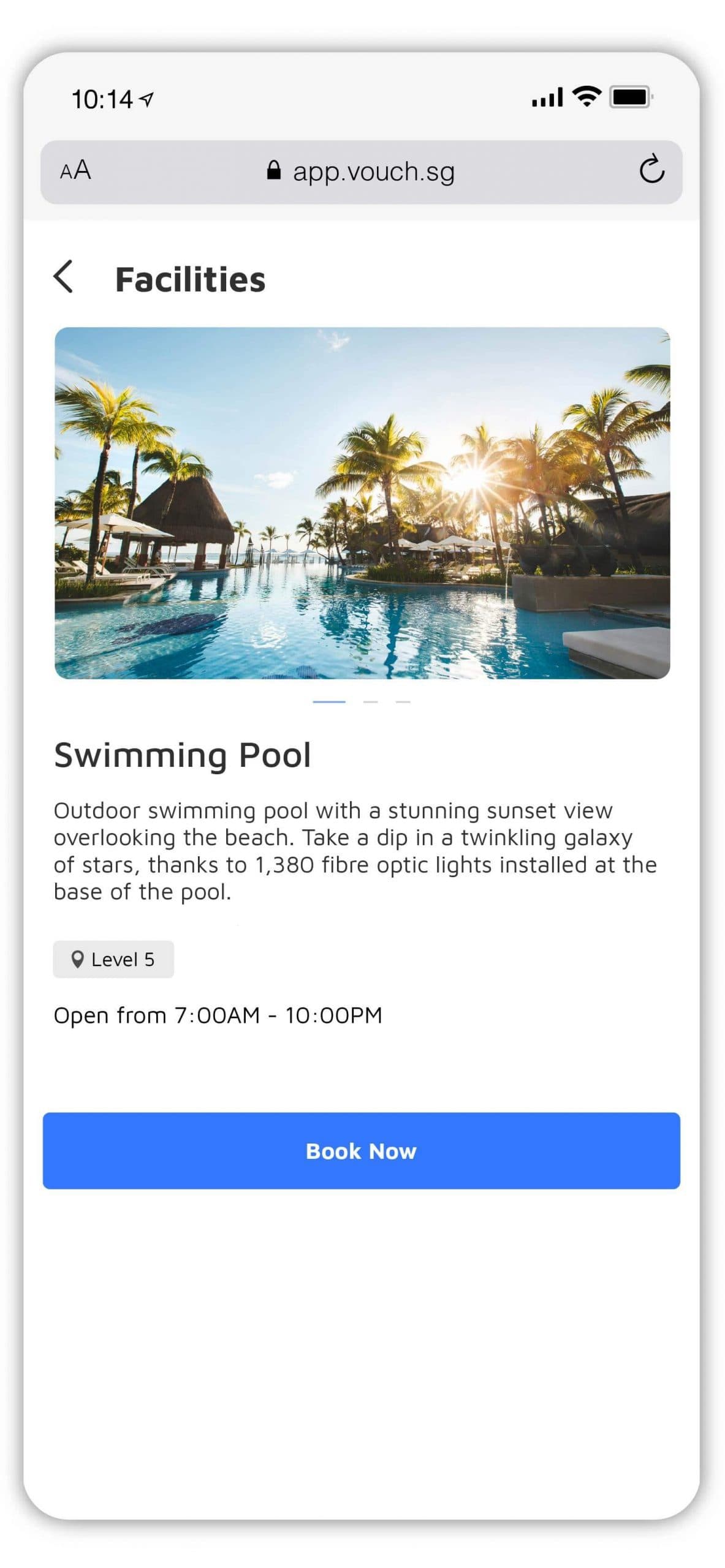This screenshot has width=725, height=1568.
Task: Jump to the second carousel photo indicator
Action: pyautogui.click(x=370, y=701)
